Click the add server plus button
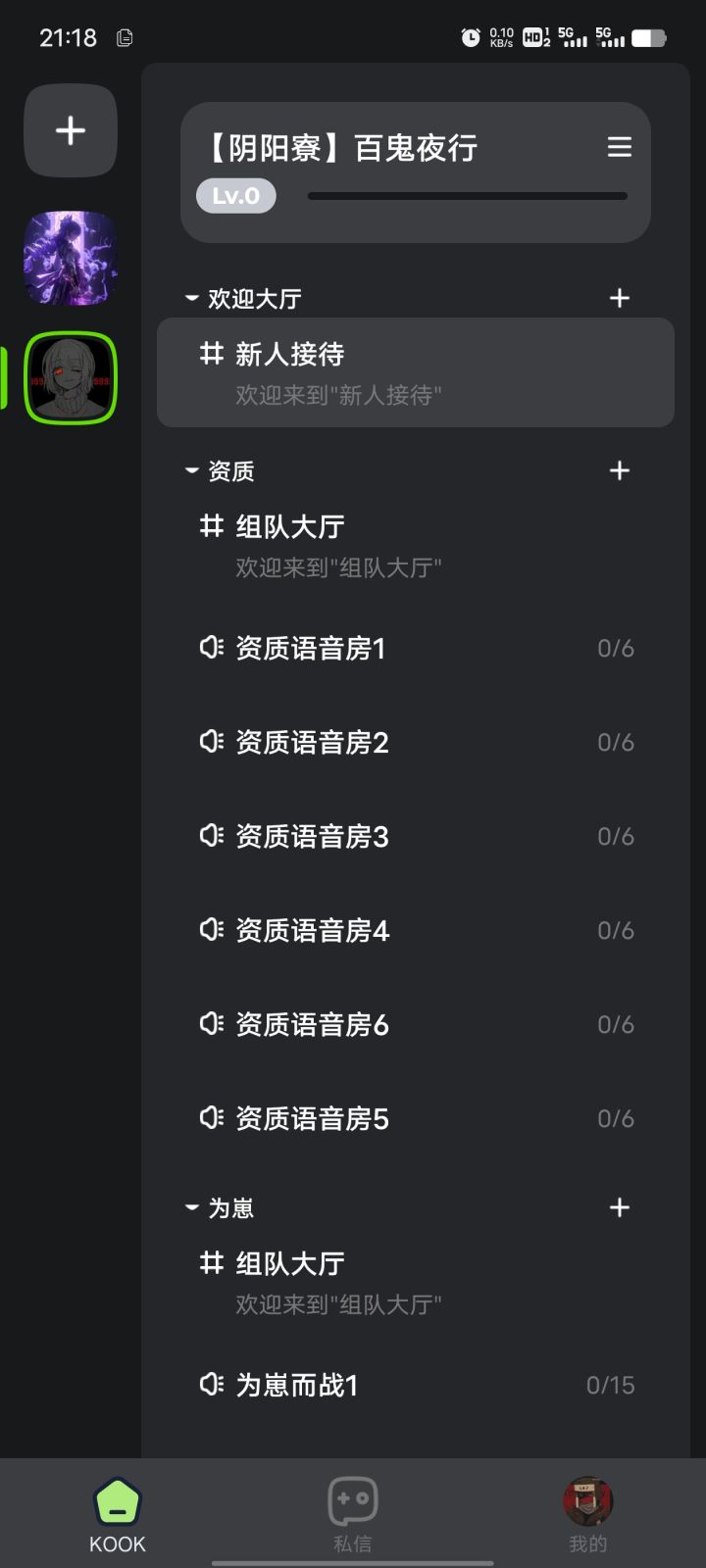The width and height of the screenshot is (706, 1568). point(70,130)
